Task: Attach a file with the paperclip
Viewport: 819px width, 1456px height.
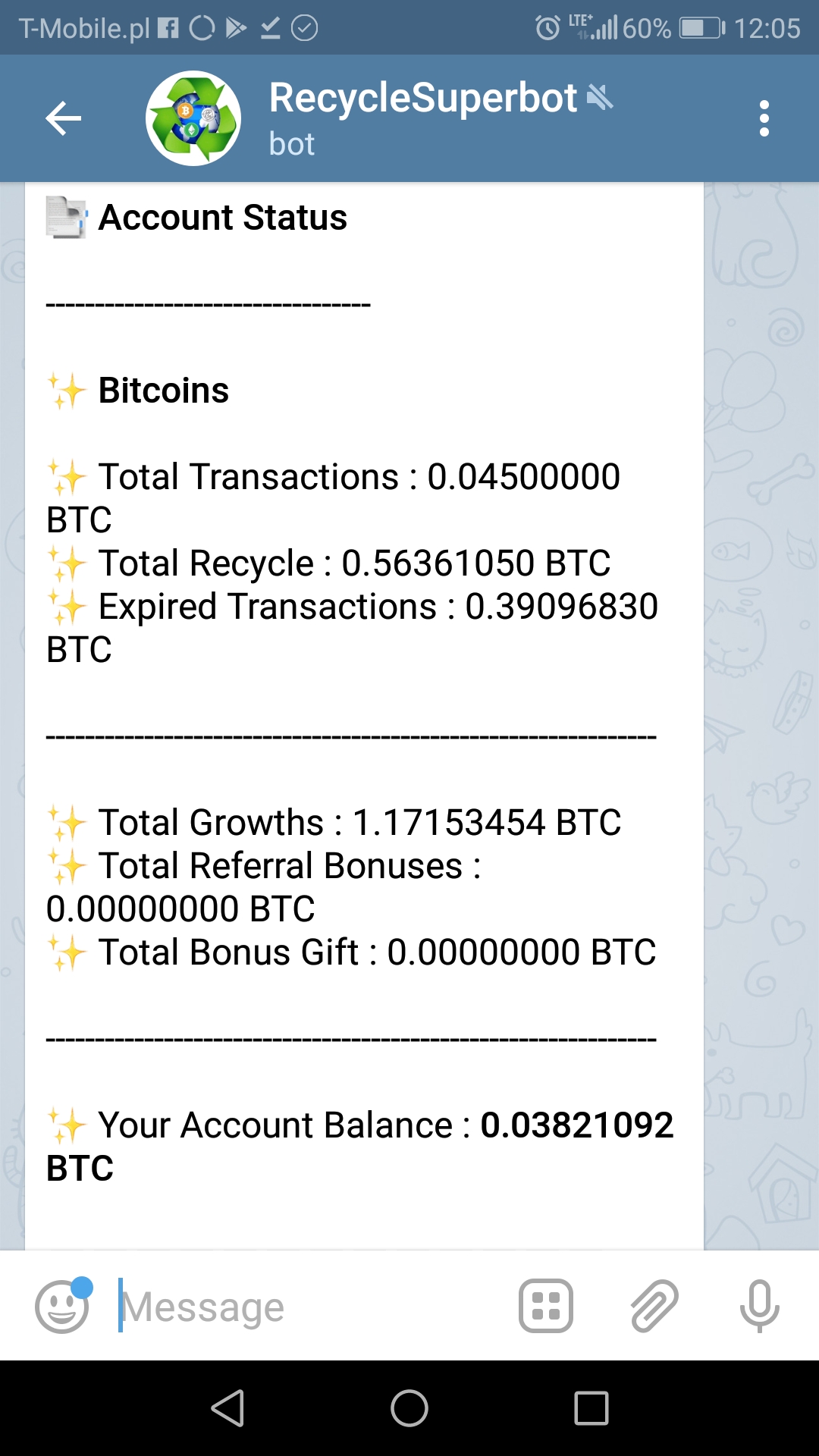Action: [654, 1306]
